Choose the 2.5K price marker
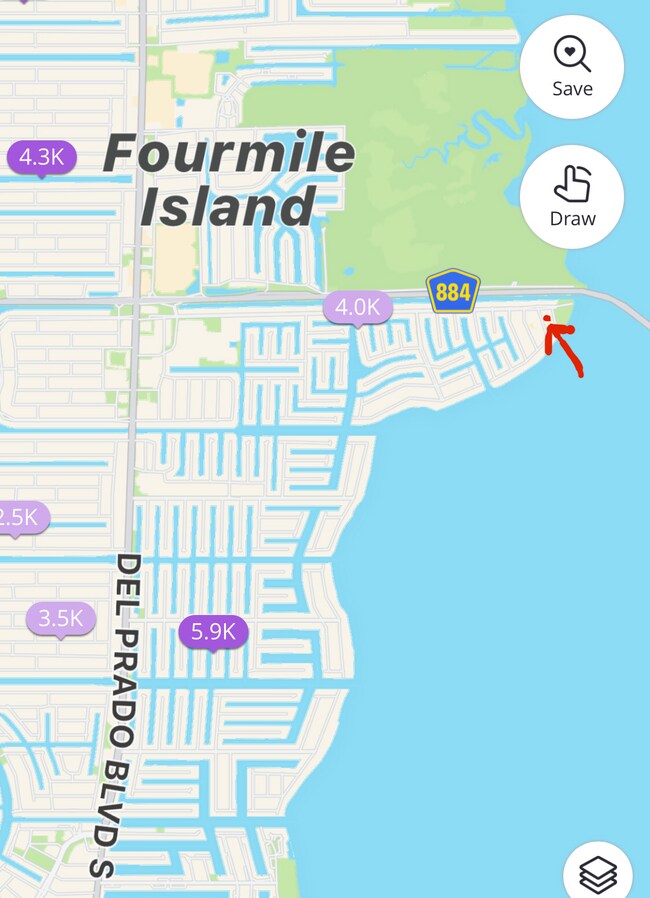Viewport: 650px width, 898px height. 20,517
